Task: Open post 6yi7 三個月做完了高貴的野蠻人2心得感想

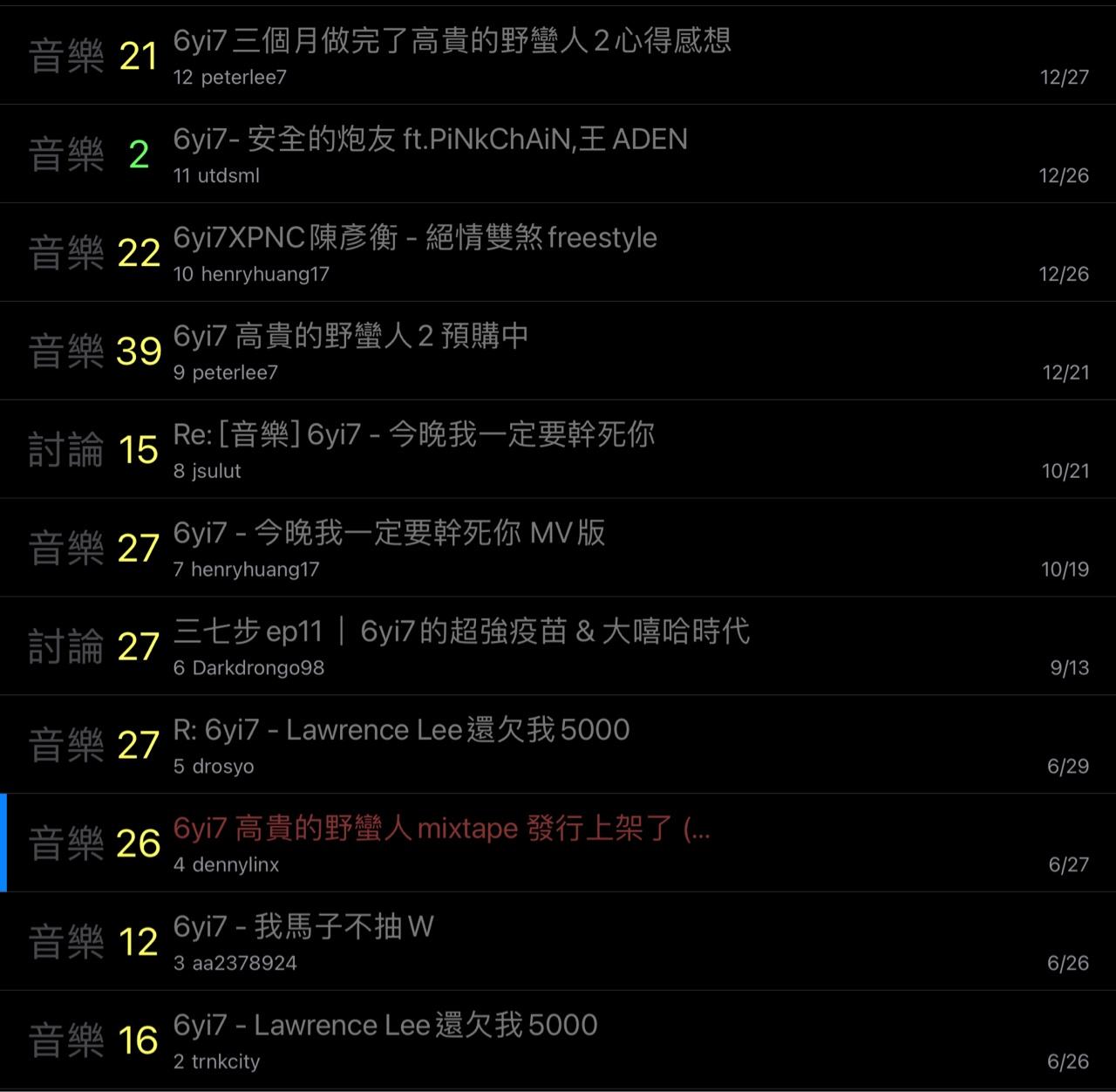Action: (452, 41)
